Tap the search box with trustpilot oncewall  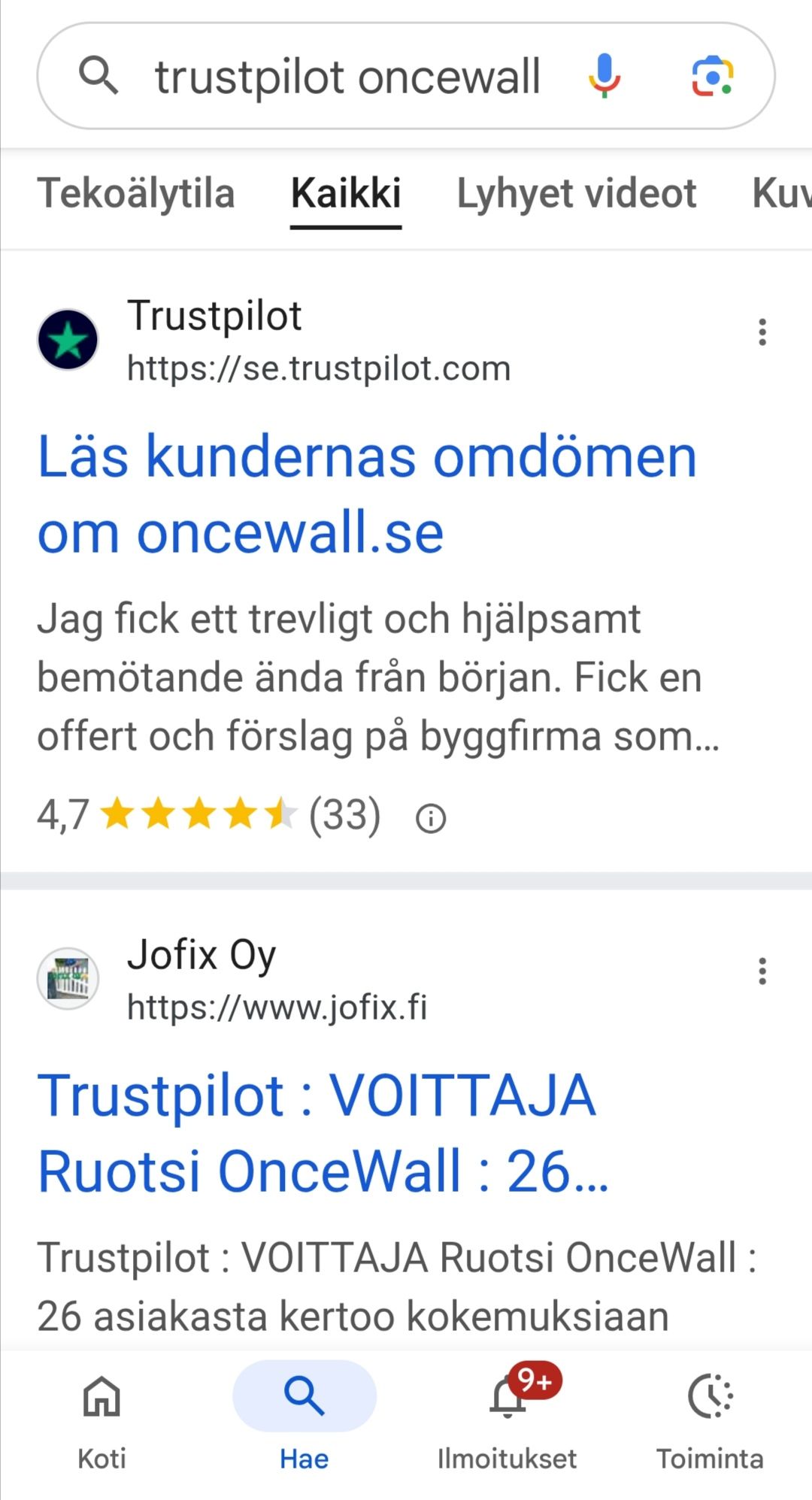coord(346,77)
